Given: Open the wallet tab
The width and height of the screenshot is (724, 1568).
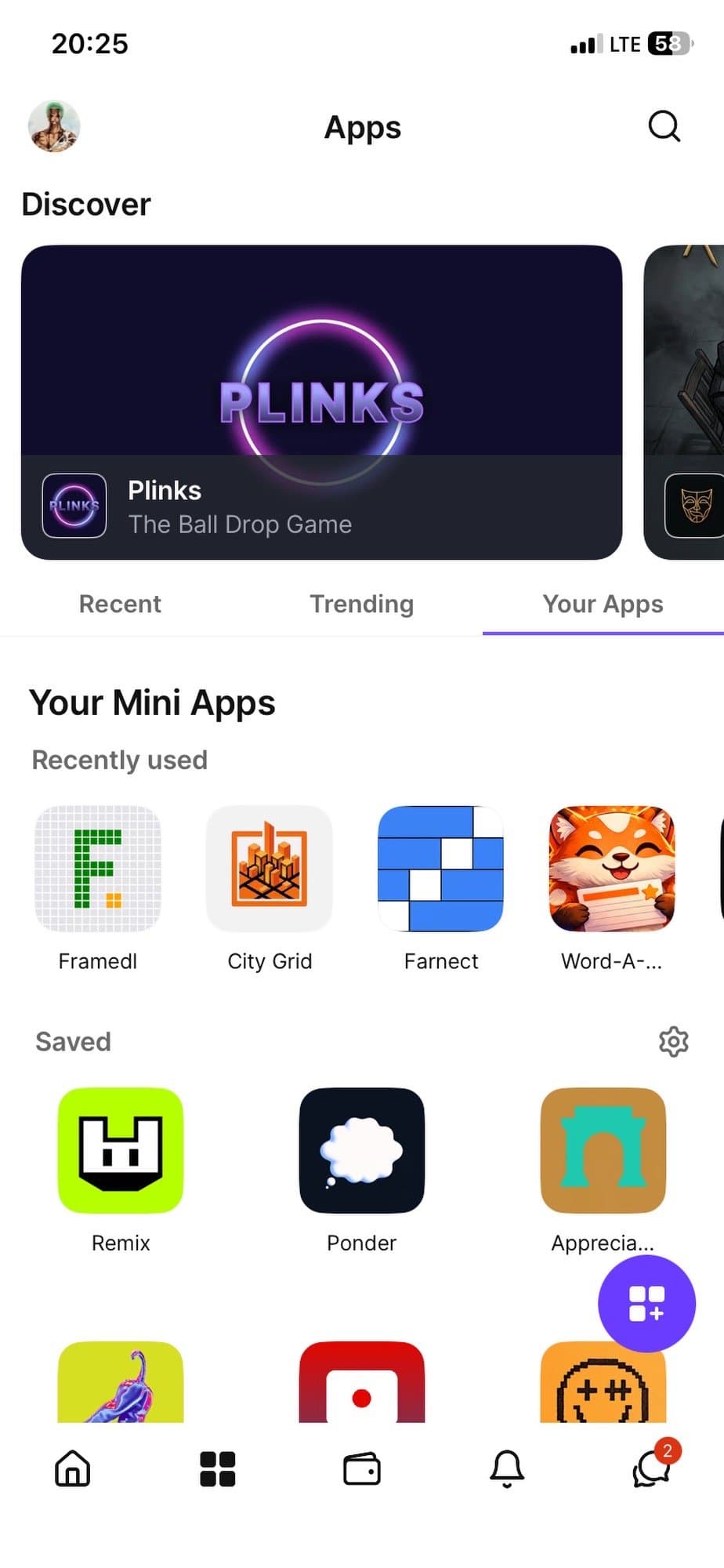Looking at the screenshot, I should (x=362, y=1468).
